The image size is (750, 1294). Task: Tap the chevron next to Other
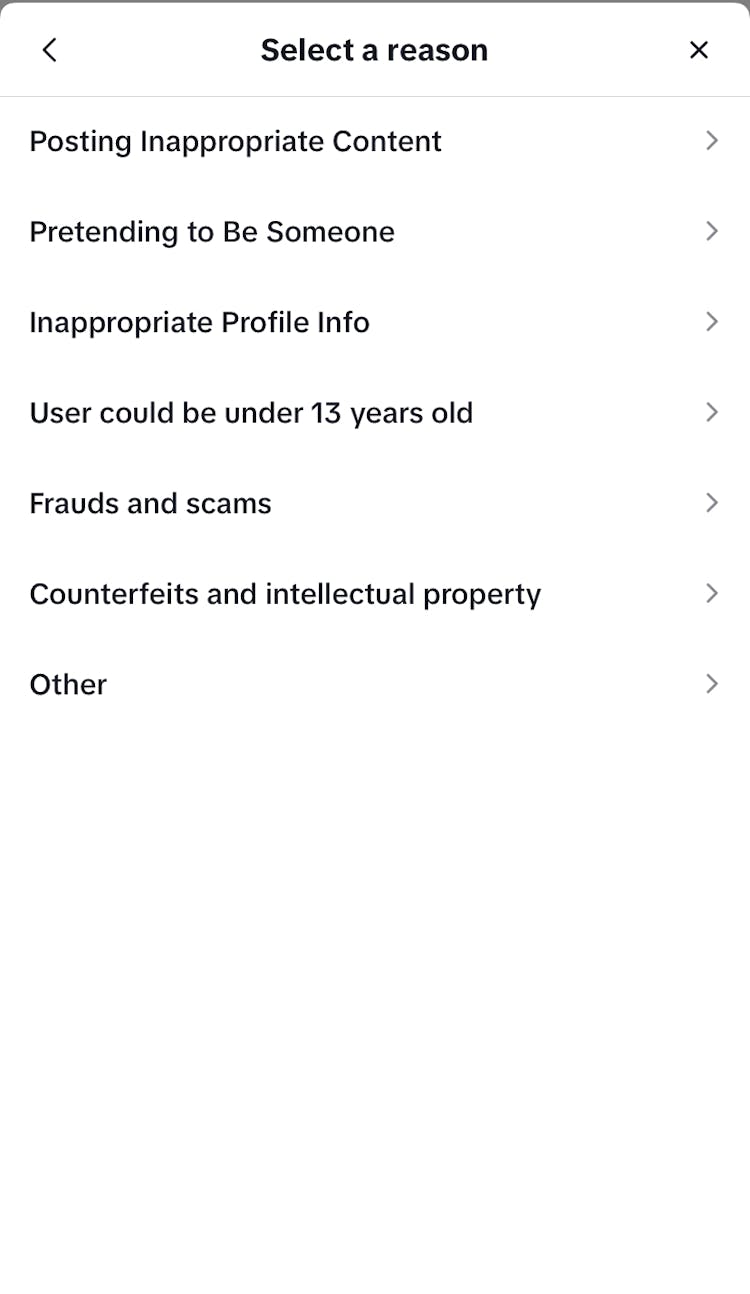[712, 684]
